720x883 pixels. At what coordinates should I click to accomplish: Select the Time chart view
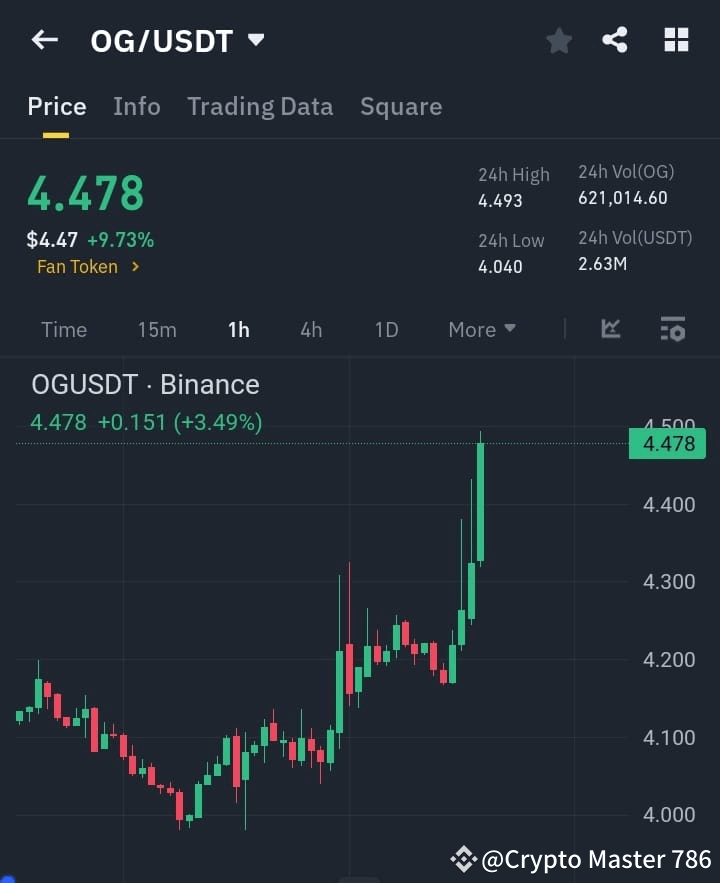tap(64, 329)
